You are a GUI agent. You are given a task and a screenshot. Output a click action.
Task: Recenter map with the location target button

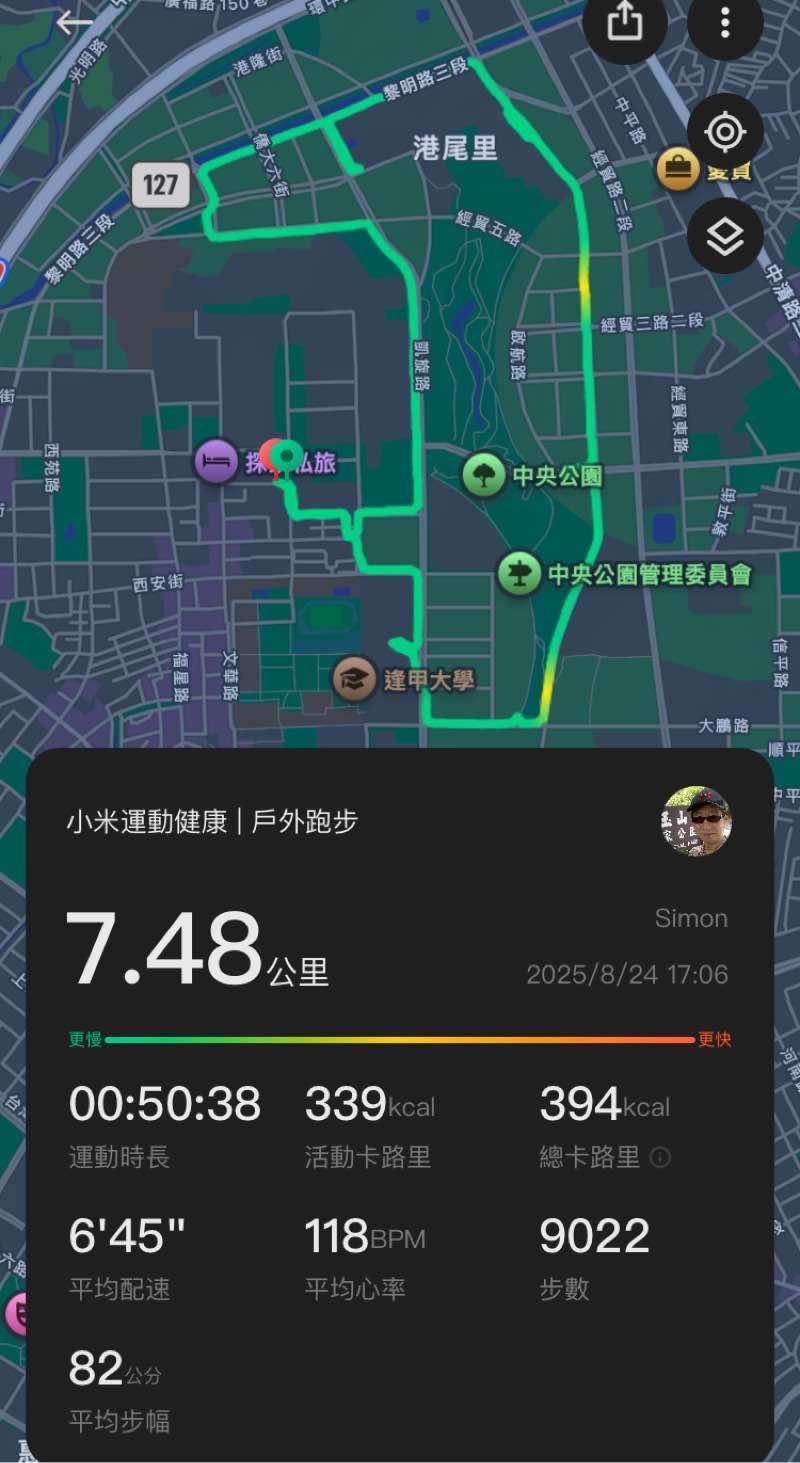725,132
